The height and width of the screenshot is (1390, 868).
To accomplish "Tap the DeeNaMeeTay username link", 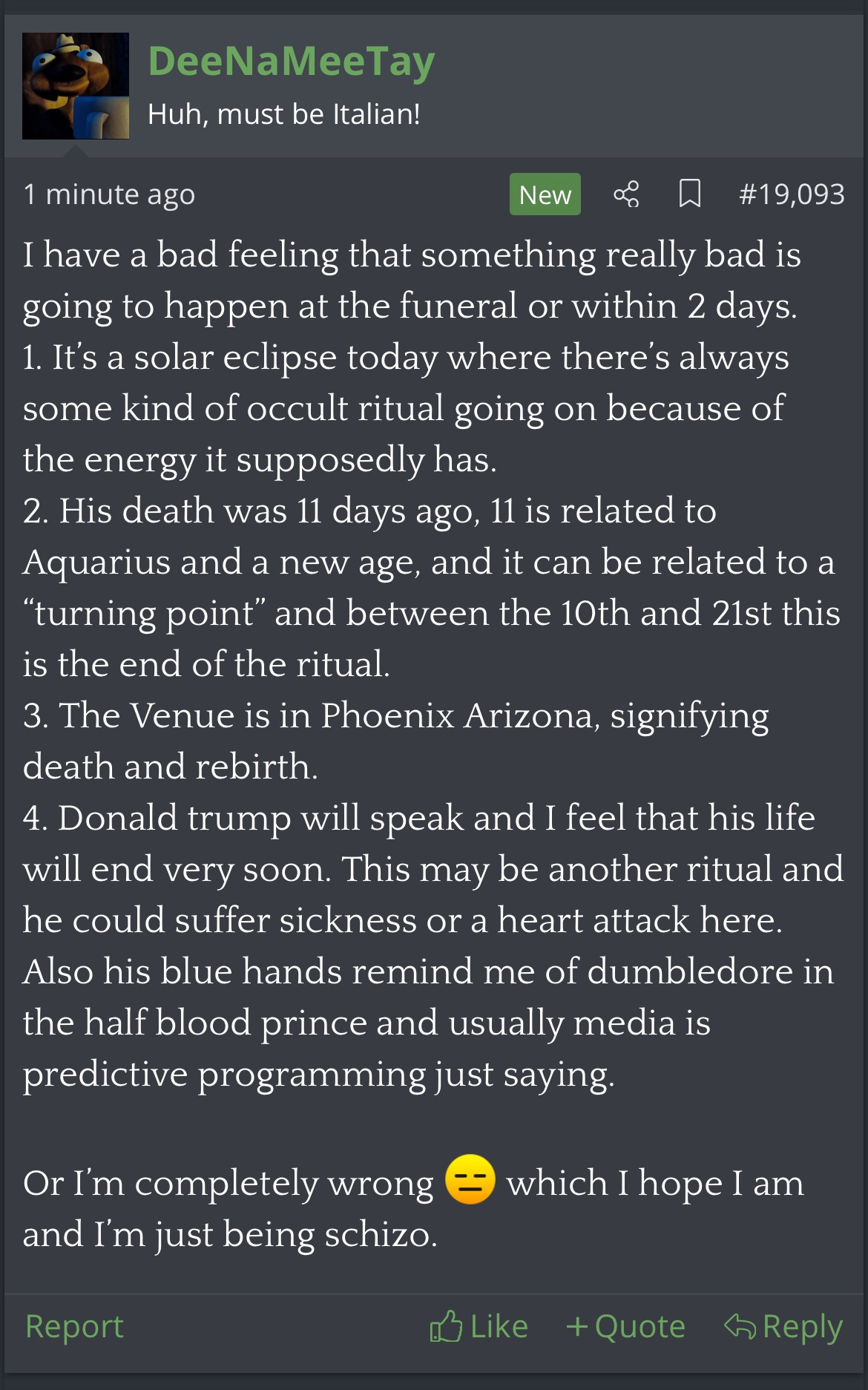I will point(292,61).
